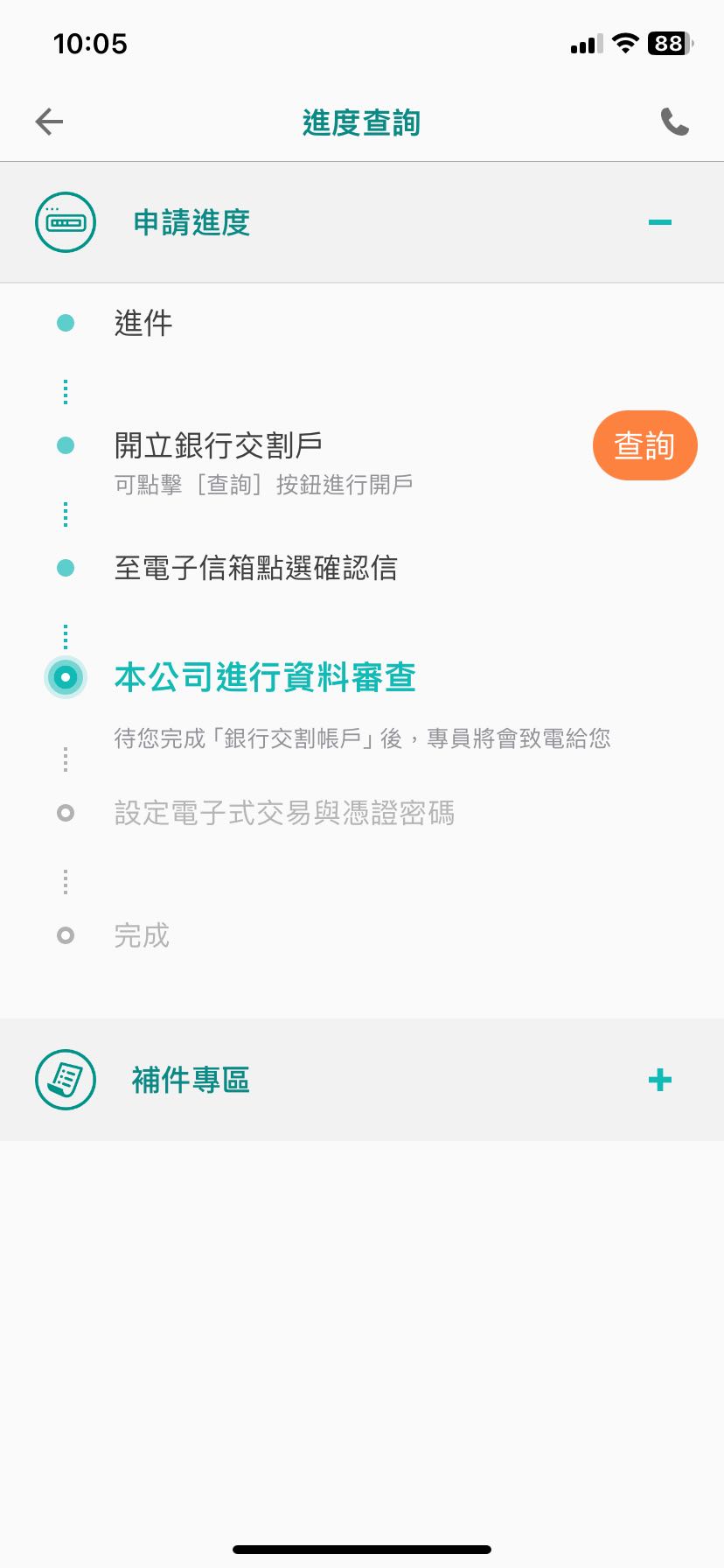The width and height of the screenshot is (724, 1568).
Task: Tap the document icon beside 補件專區
Action: point(65,1080)
